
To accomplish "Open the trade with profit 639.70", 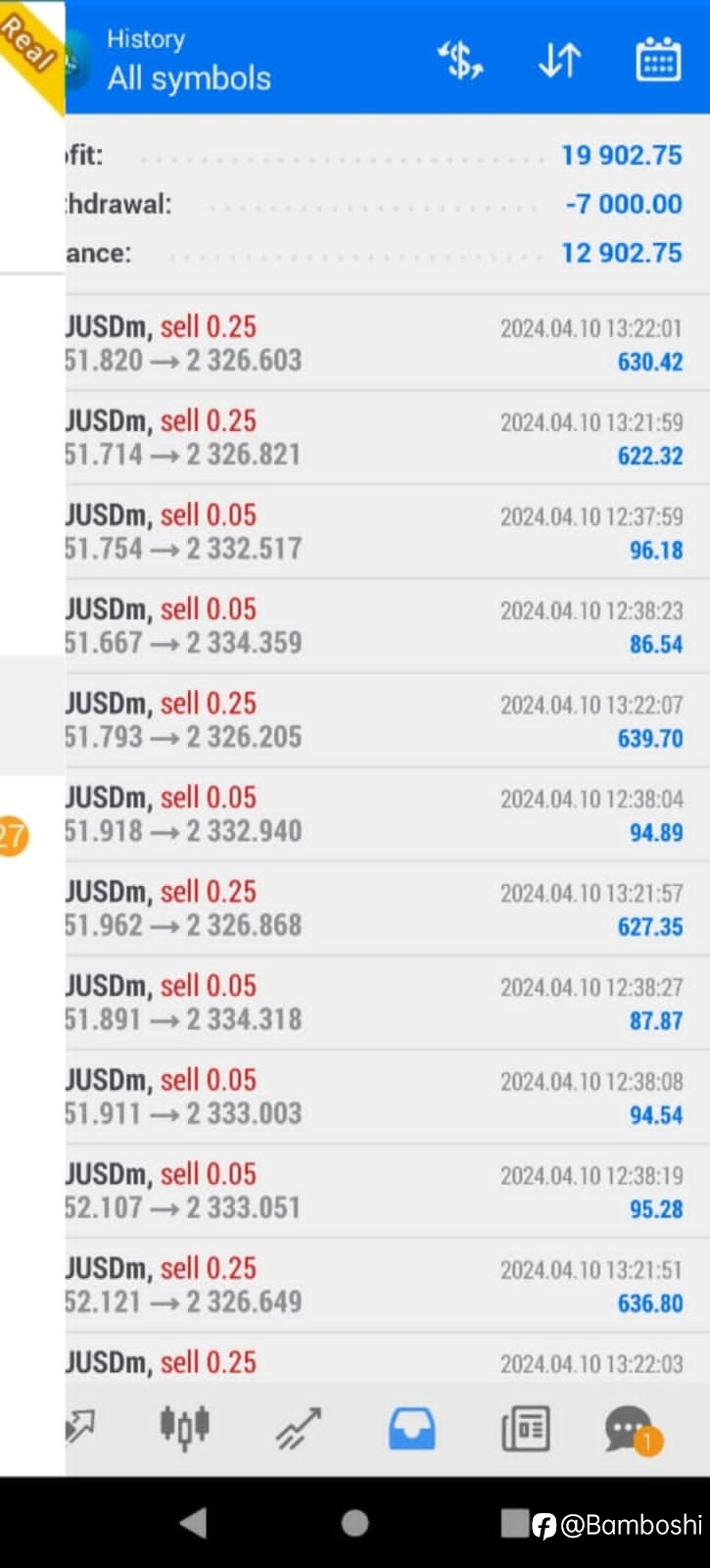I will tap(388, 719).
